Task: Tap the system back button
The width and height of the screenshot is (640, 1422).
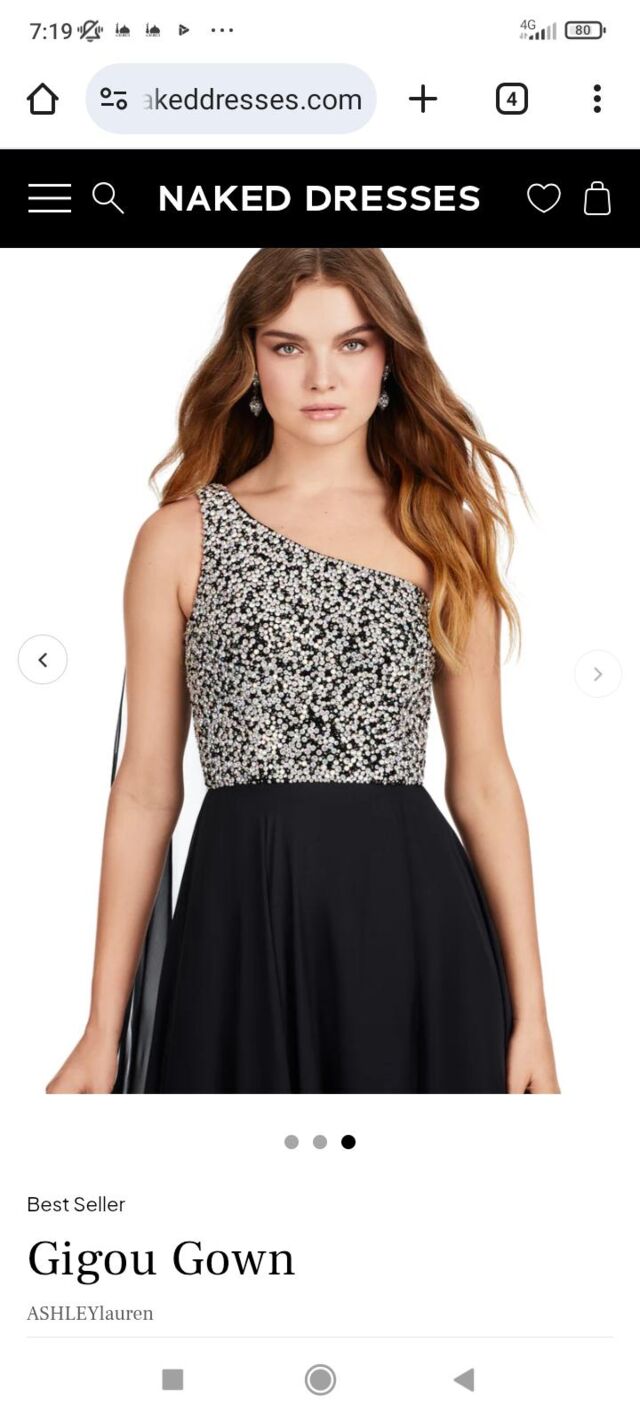Action: tap(463, 1380)
